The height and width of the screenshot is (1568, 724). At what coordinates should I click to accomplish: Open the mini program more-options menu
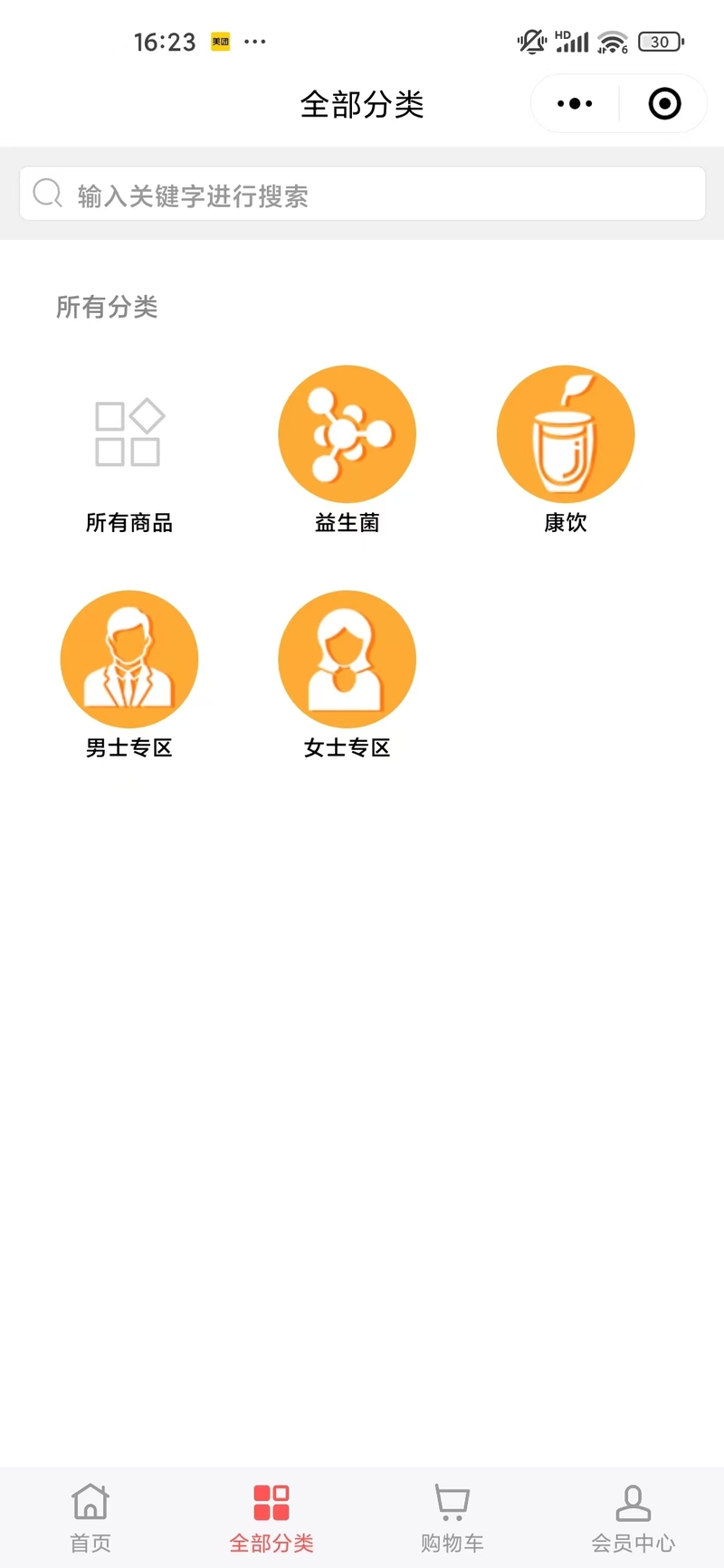575,104
